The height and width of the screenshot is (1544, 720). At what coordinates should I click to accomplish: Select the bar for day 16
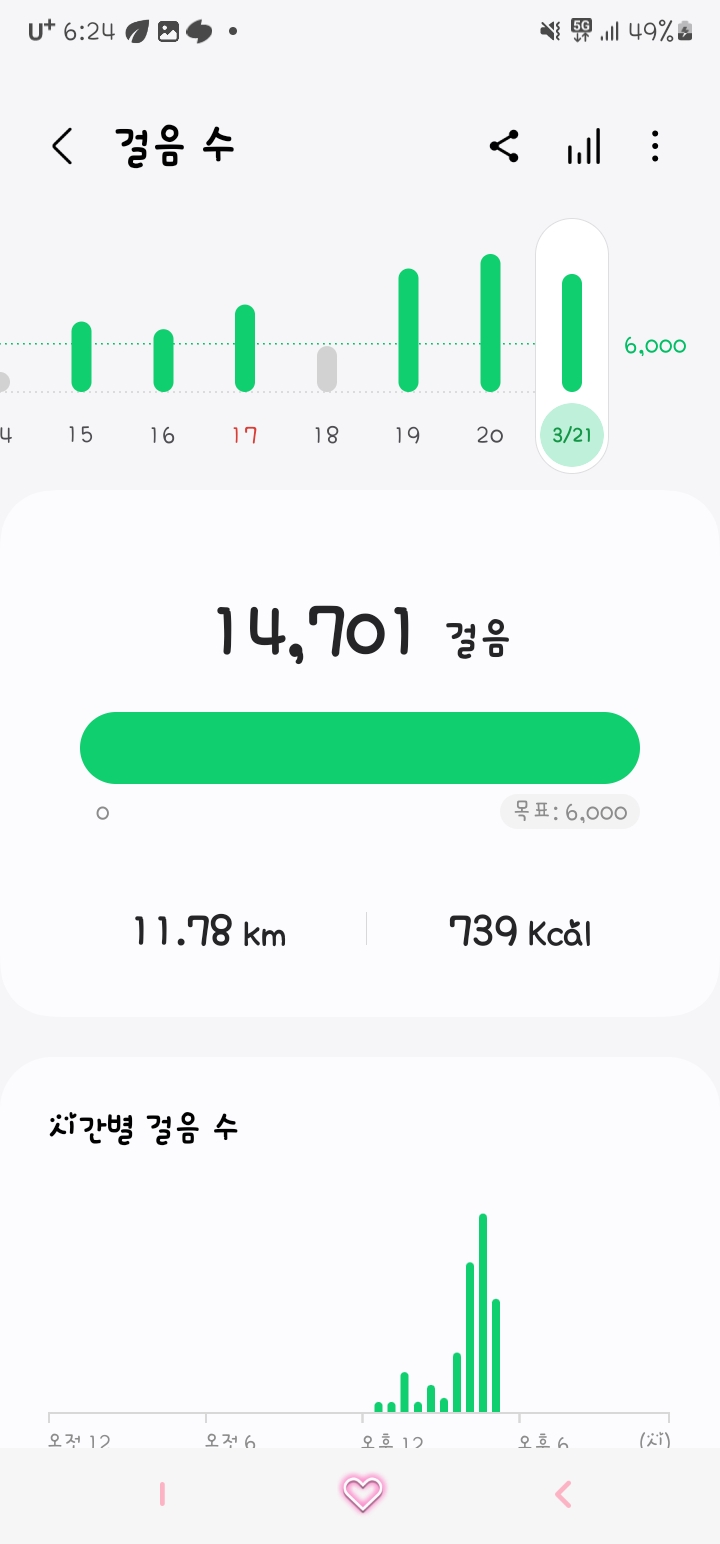(163, 360)
